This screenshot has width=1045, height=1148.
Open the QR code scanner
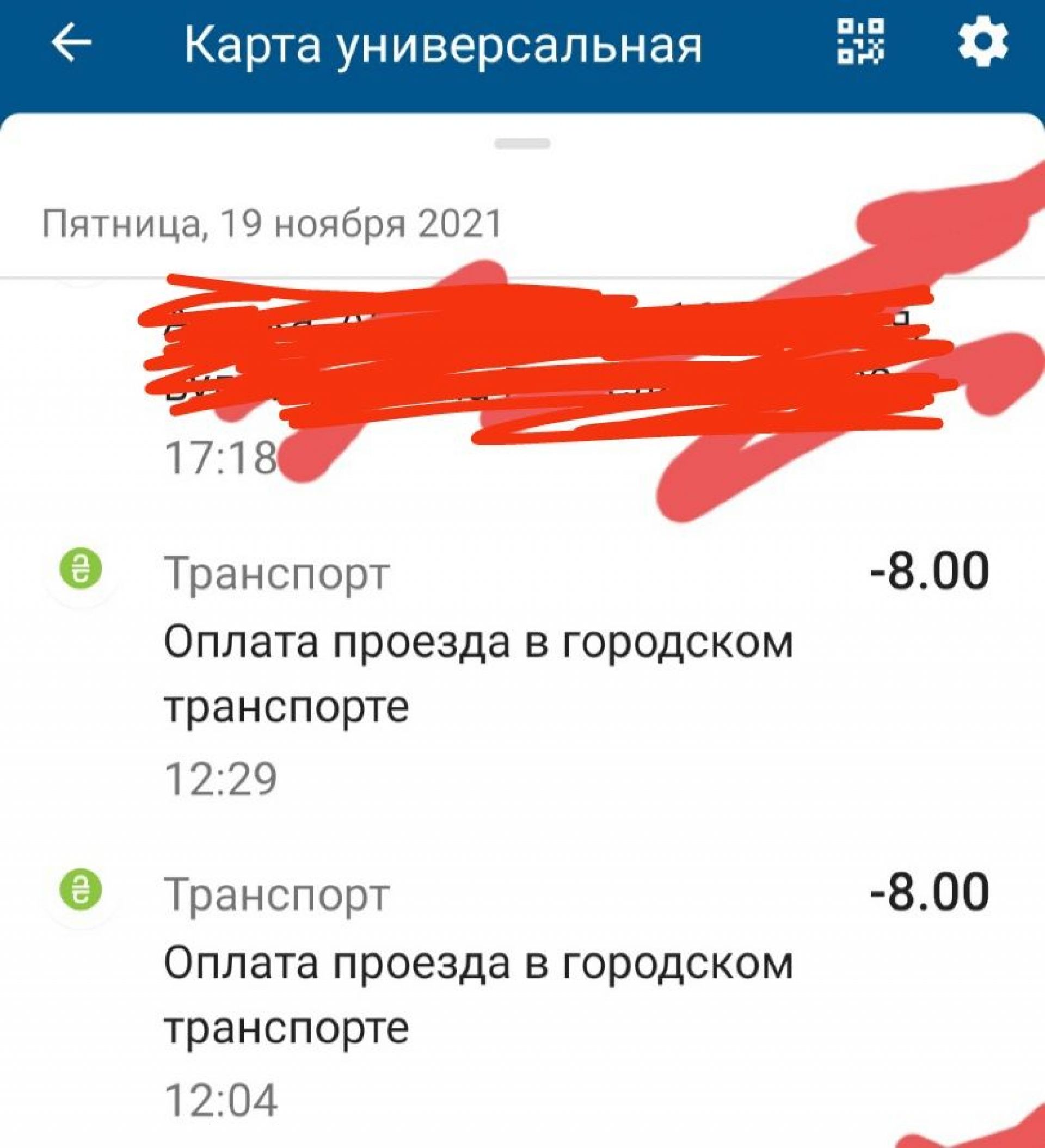click(861, 41)
